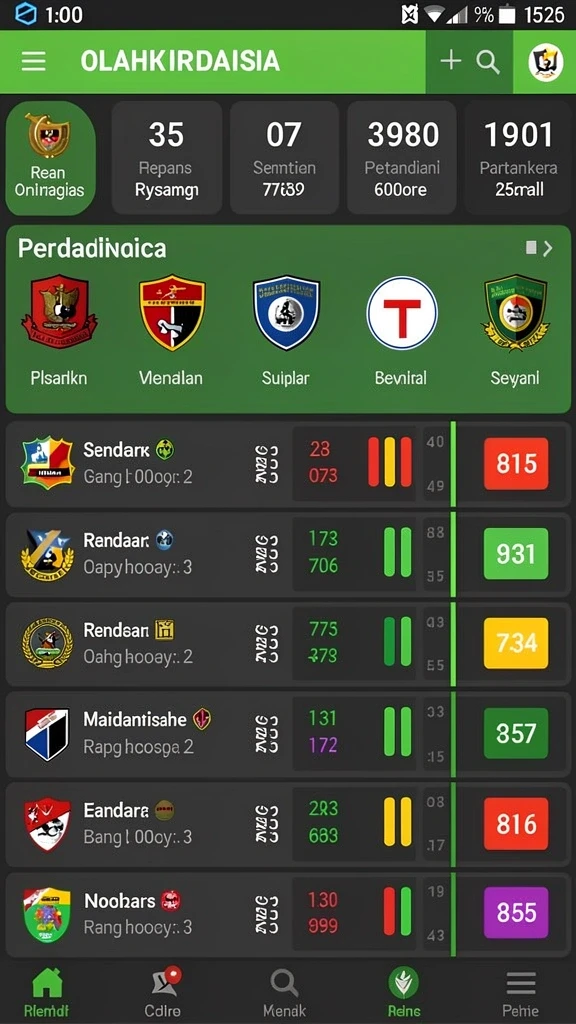This screenshot has height=1024, width=576.
Task: Open the 35 Repans stat card
Action: click(167, 158)
